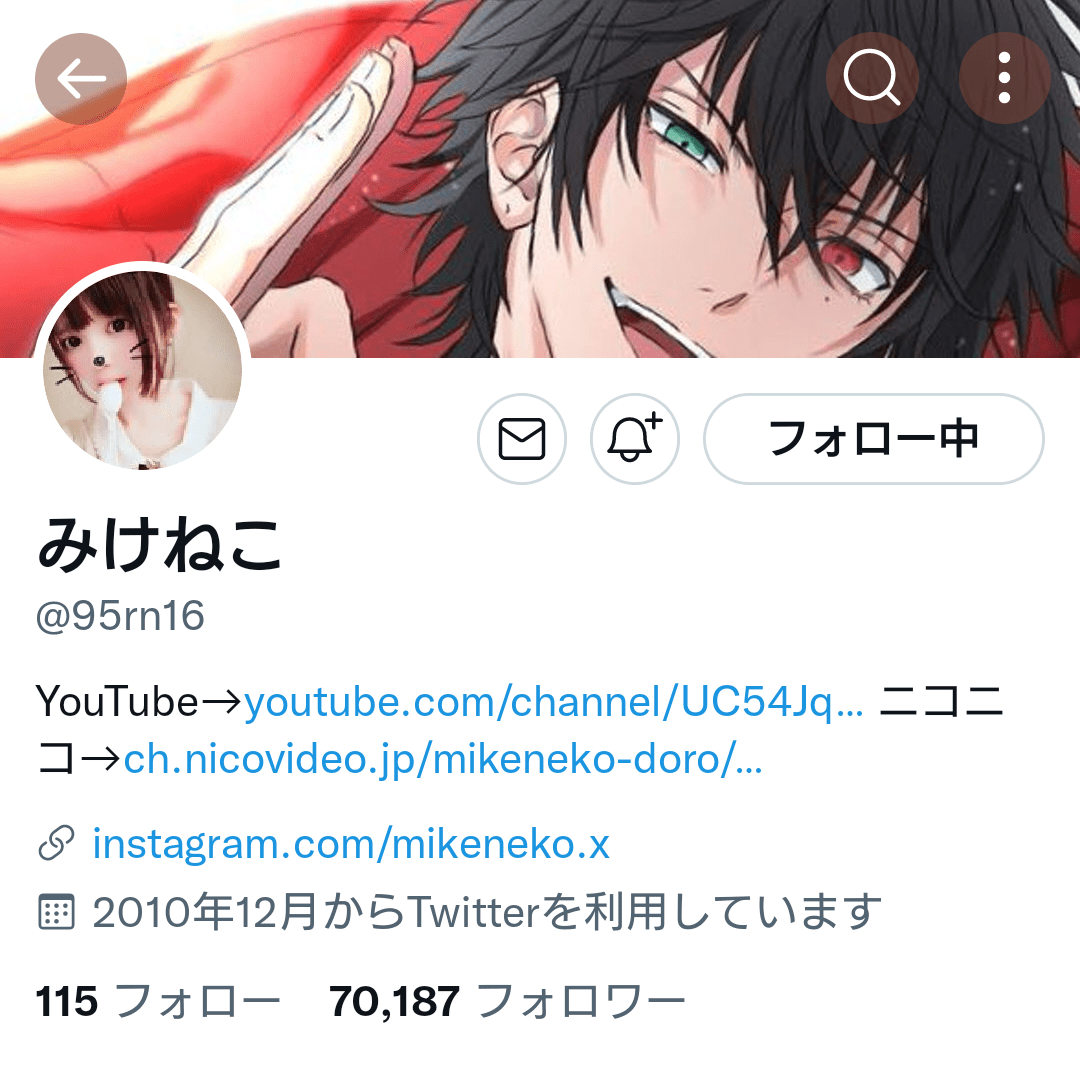Image resolution: width=1080 pixels, height=1068 pixels.
Task: Open the YouTube channel link
Action: [x=553, y=703]
